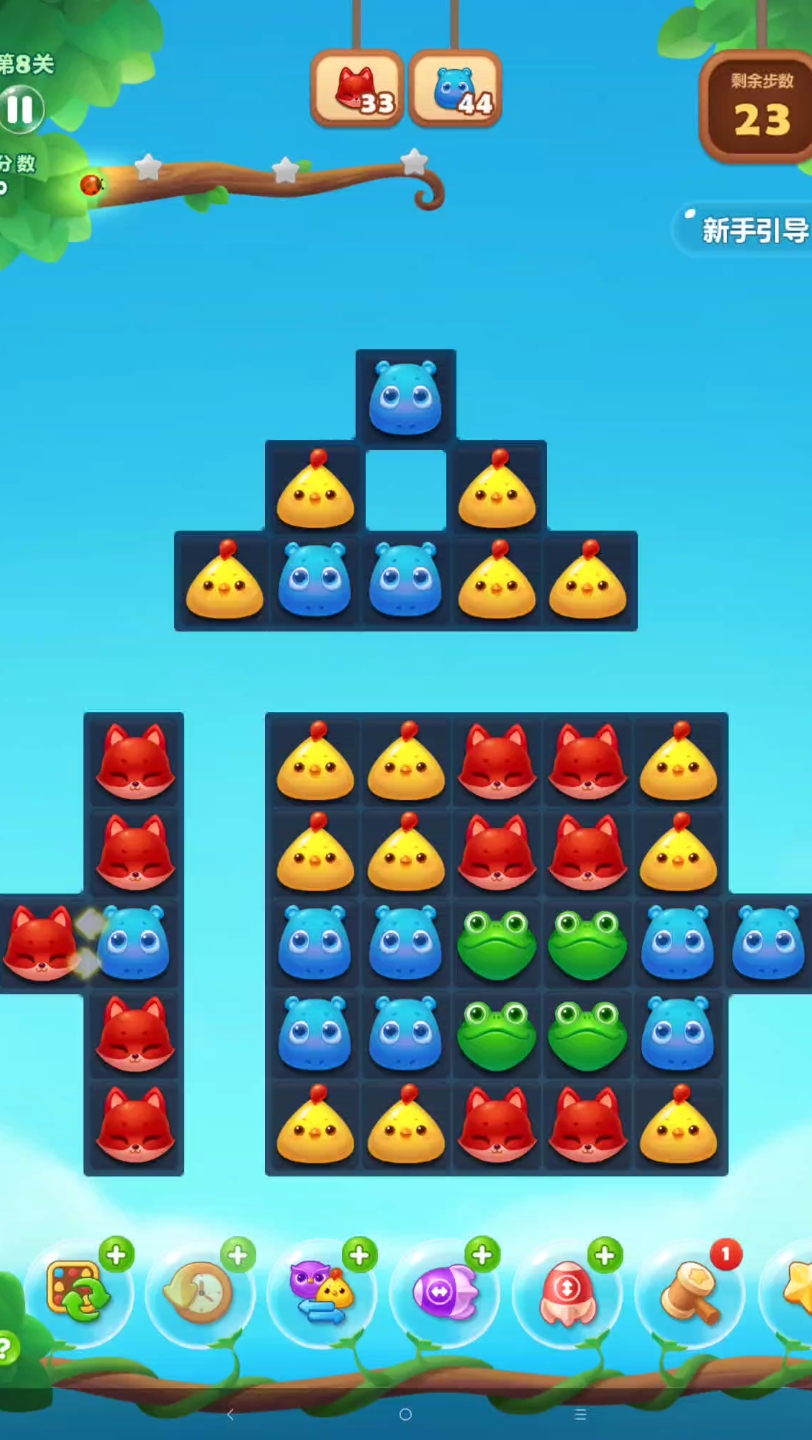Screen dimensions: 812x1440
Task: Open the green question mark help
Action: tap(6, 1347)
